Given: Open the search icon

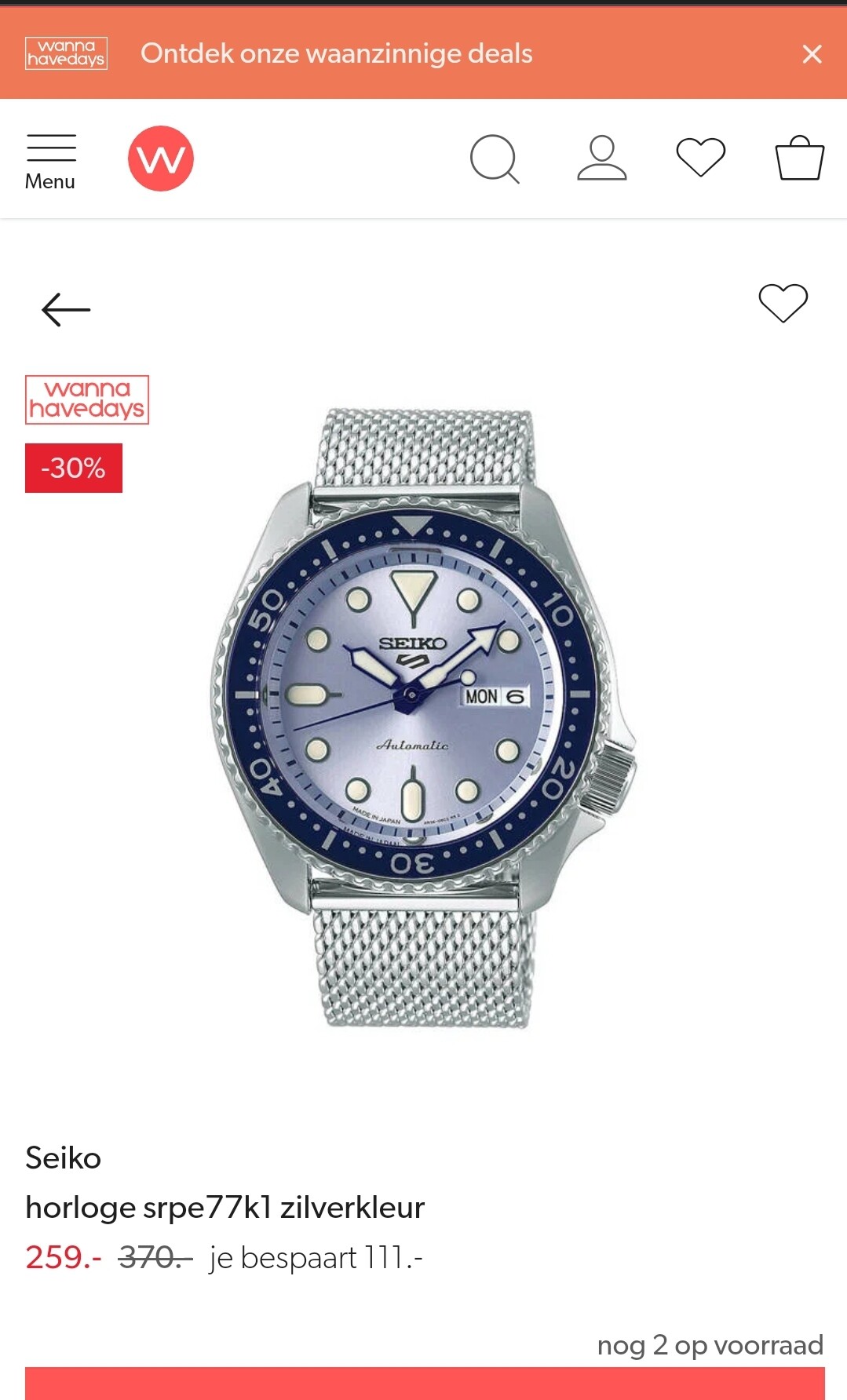Looking at the screenshot, I should click(x=495, y=159).
